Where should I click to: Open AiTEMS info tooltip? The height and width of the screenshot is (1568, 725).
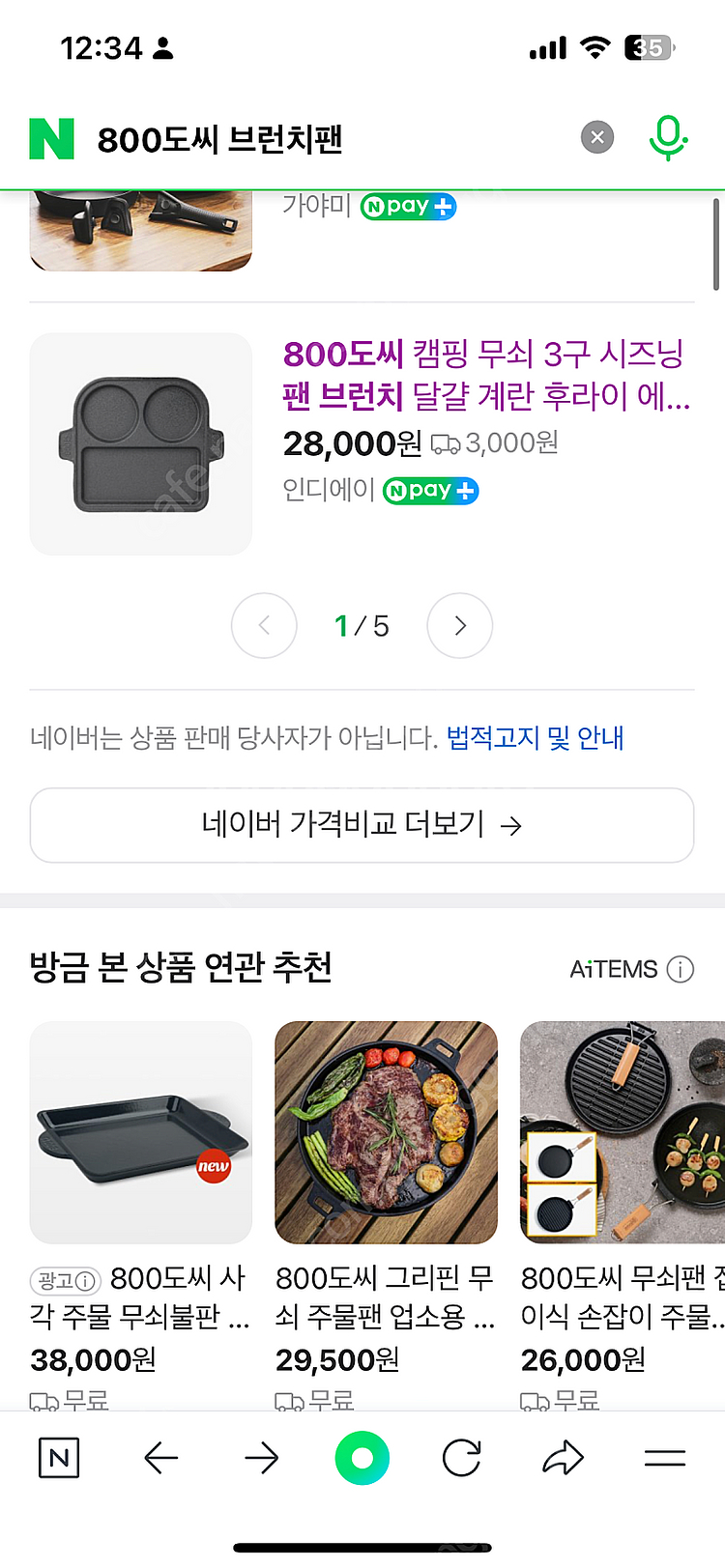[681, 969]
